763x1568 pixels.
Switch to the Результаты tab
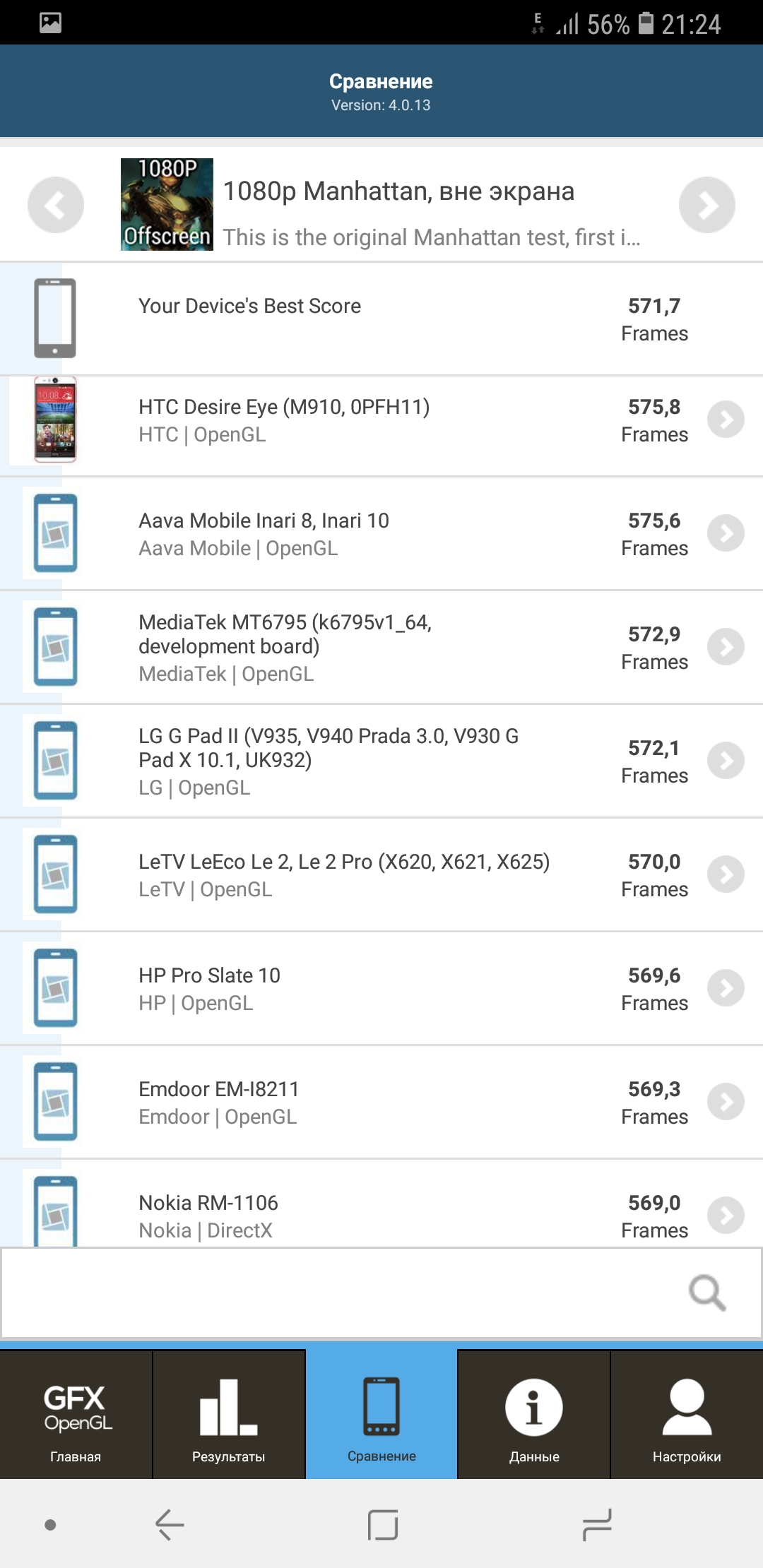click(228, 1415)
